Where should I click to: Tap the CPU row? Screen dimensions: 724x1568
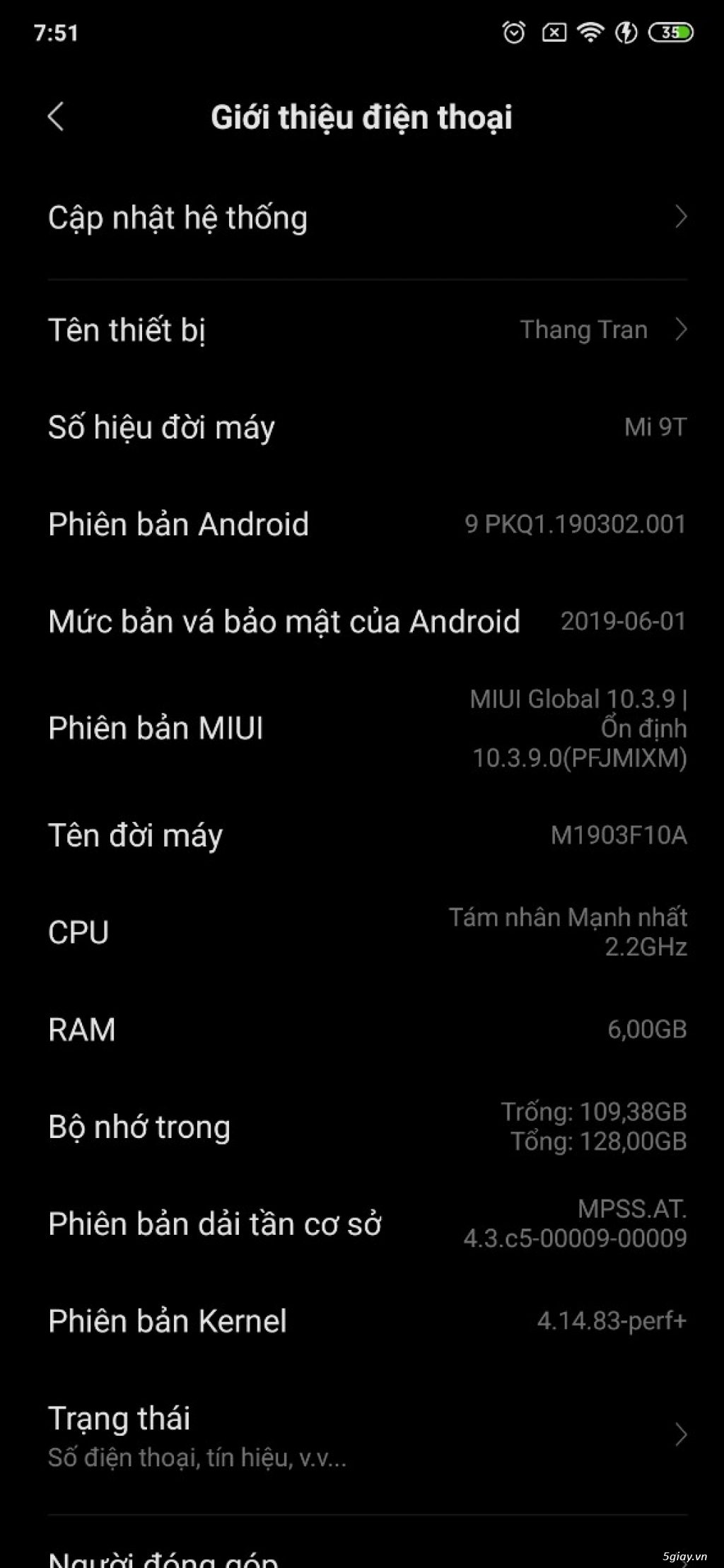pos(362,932)
